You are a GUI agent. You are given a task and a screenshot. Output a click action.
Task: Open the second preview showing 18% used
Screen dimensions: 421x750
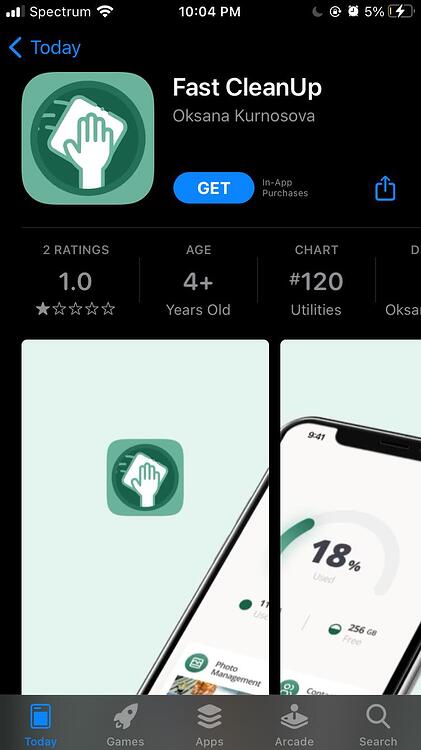(351, 517)
